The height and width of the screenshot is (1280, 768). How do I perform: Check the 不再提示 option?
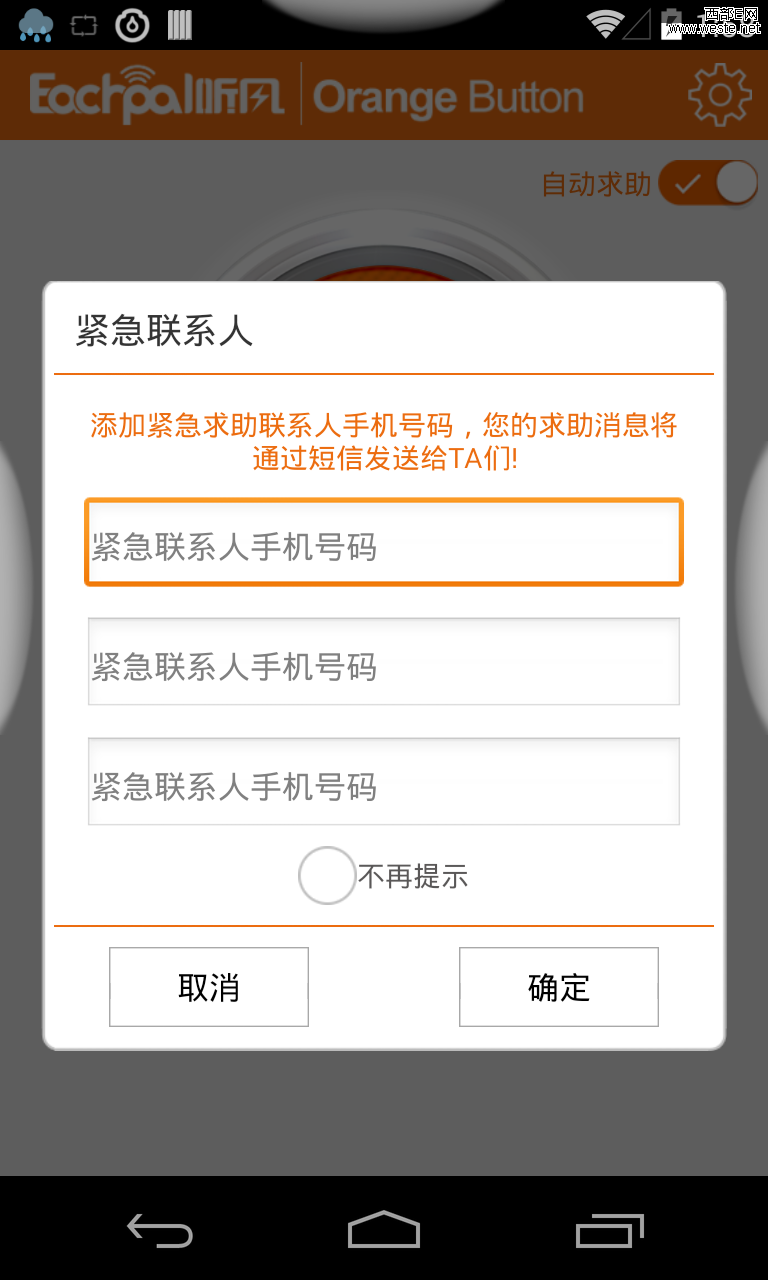tap(328, 876)
